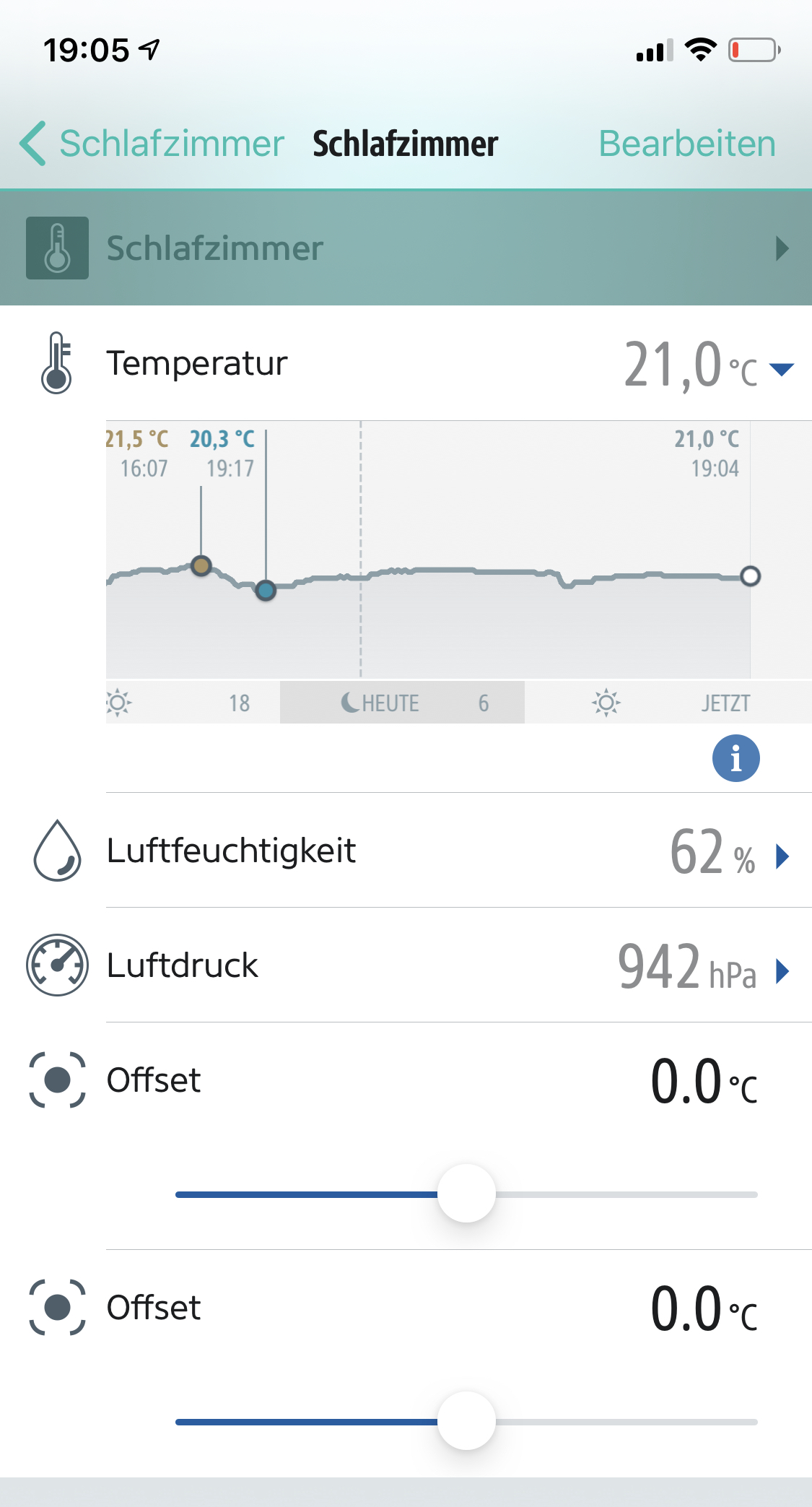Expand the Luftfeuchtigkeit row
Image resolution: width=812 pixels, height=1507 pixels.
pos(782,856)
